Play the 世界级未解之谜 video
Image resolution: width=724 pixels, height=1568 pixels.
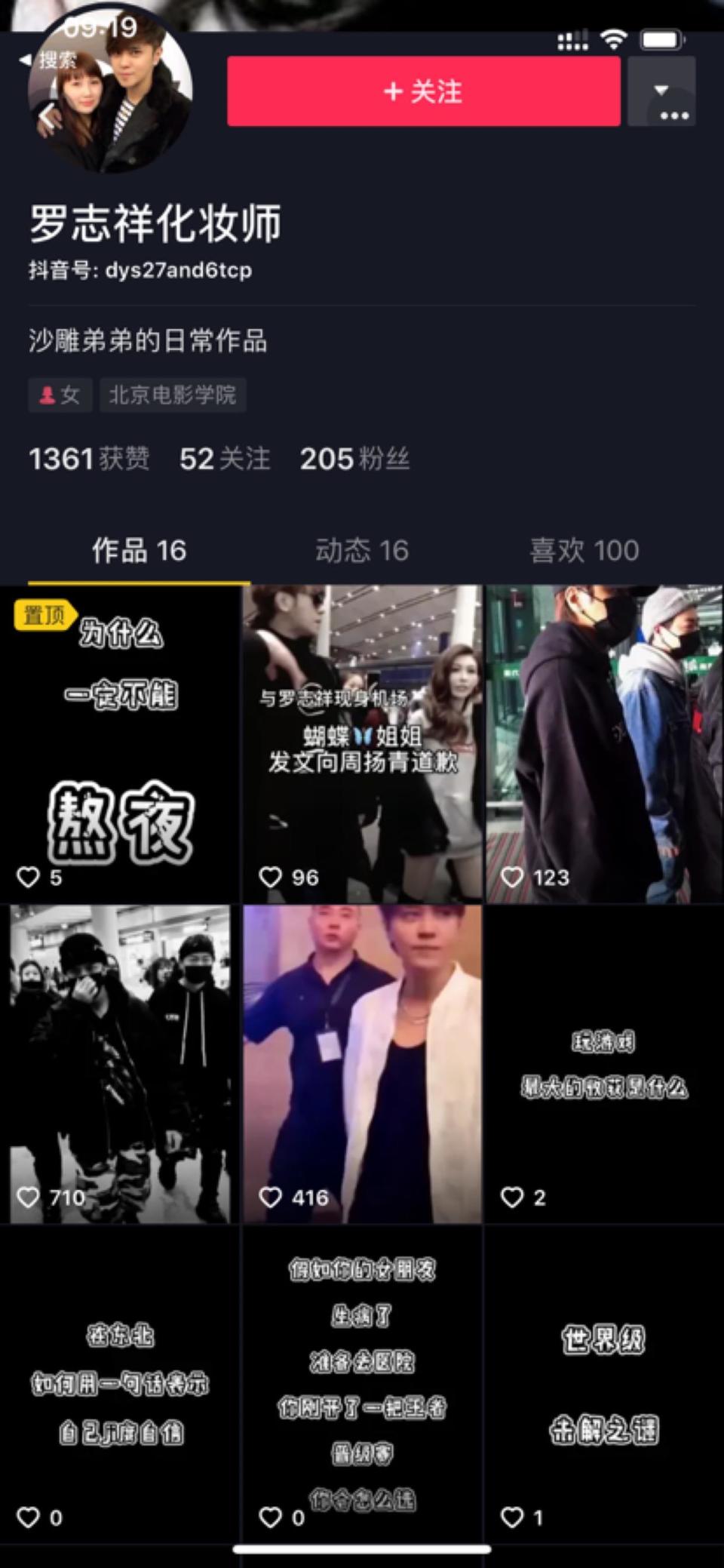pos(604,1384)
